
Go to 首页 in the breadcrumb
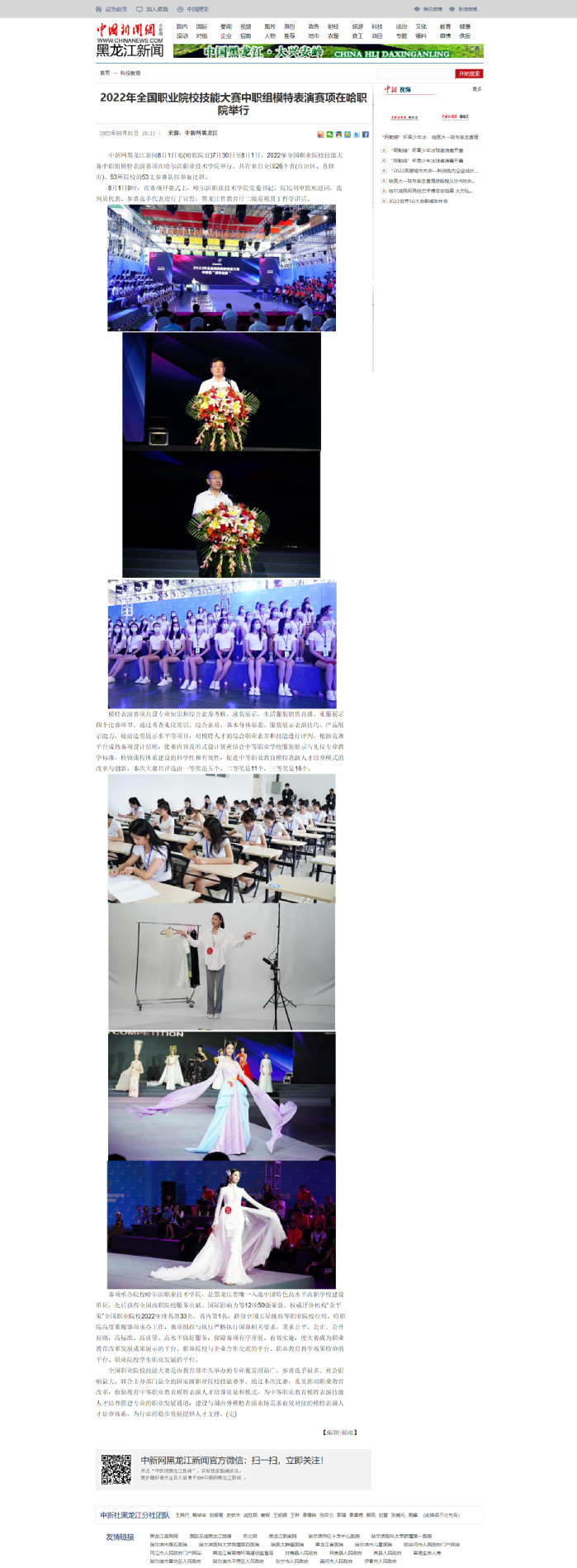tap(105, 73)
